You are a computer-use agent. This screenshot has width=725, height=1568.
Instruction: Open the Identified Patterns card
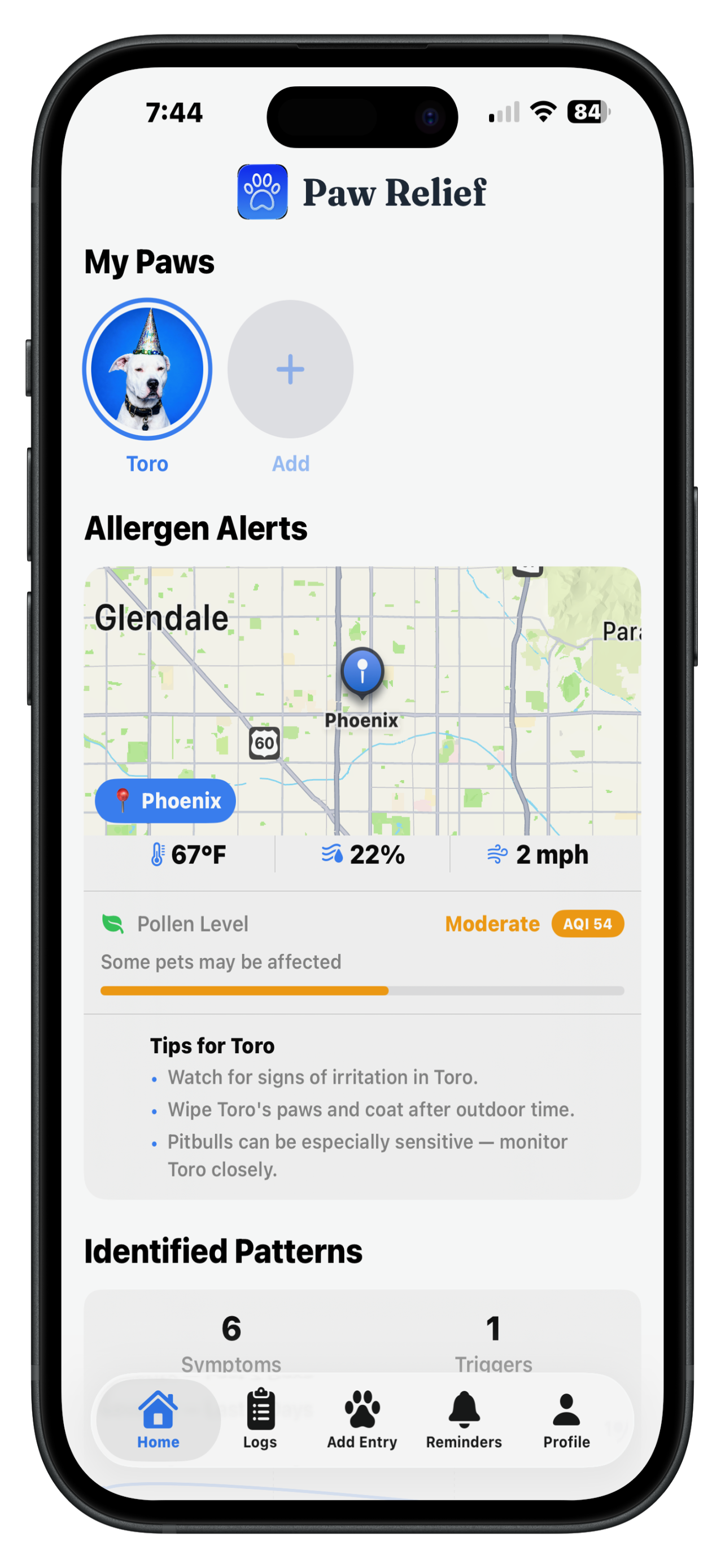click(x=361, y=1333)
